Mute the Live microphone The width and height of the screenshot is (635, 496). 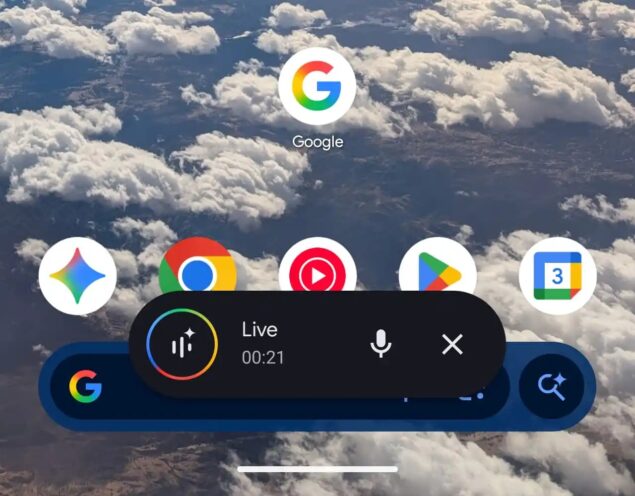click(380, 345)
